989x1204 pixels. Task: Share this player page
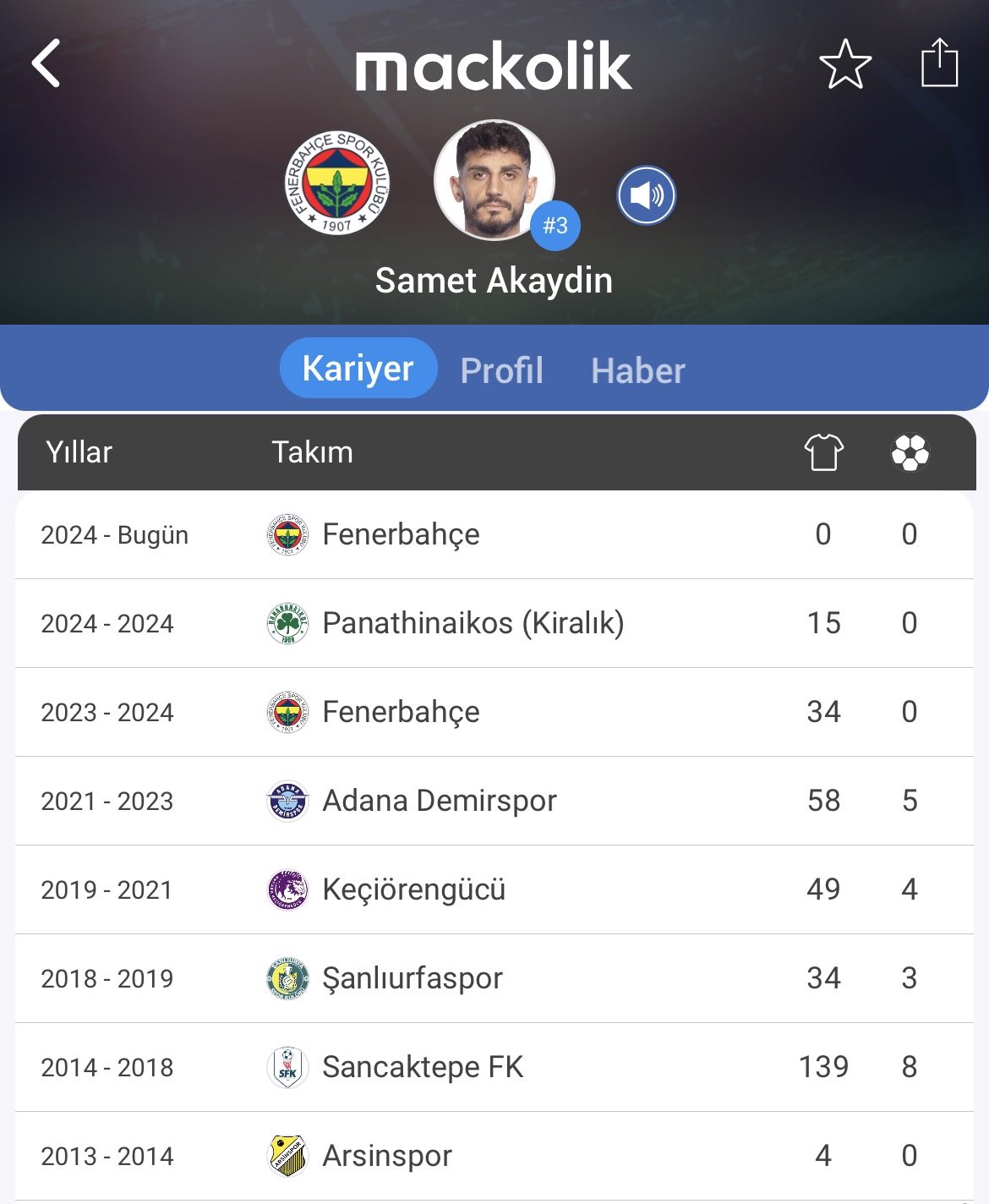coord(938,63)
